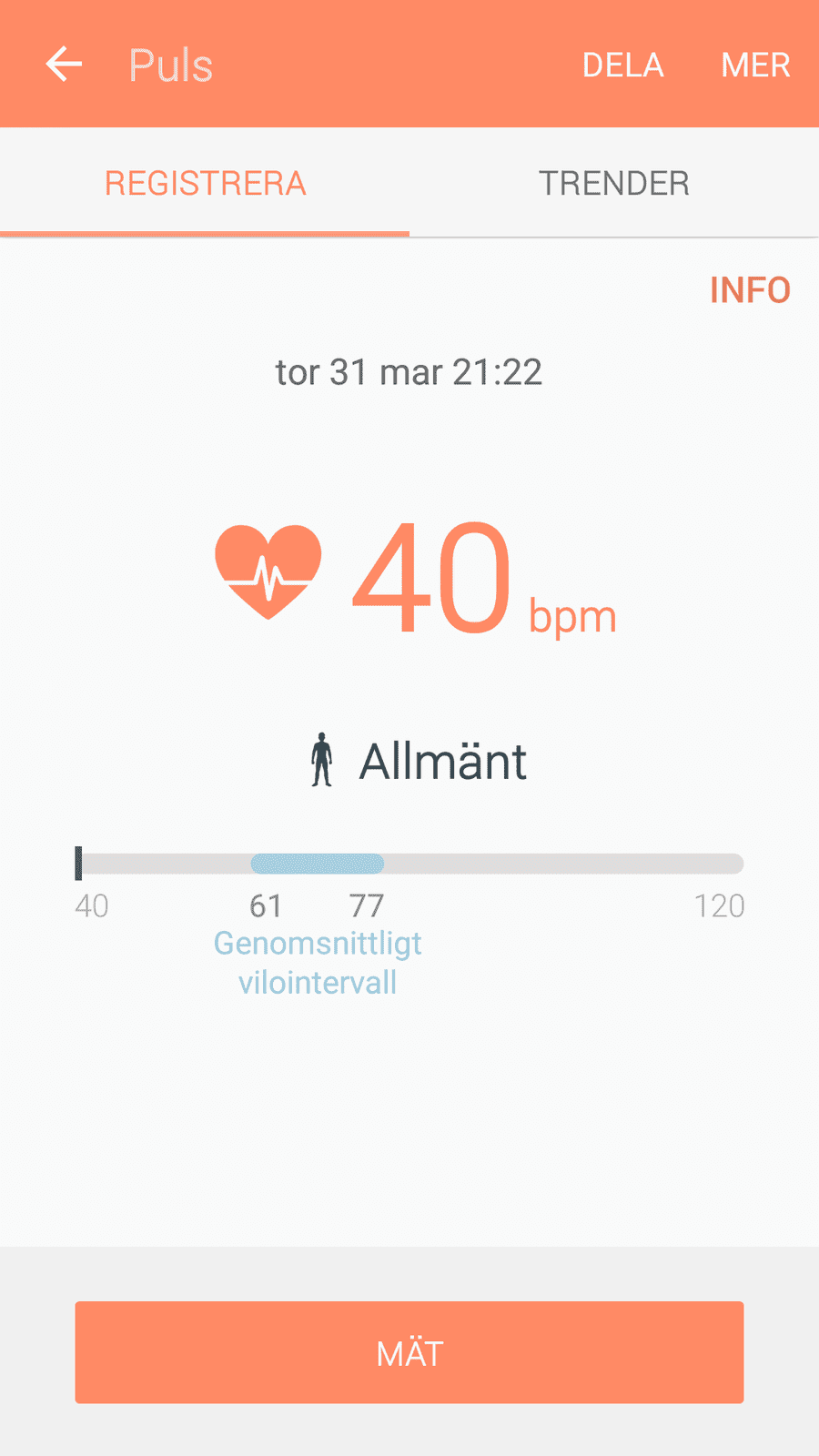Image resolution: width=819 pixels, height=1456 pixels.
Task: Open INFO about heart rate
Action: 750,290
